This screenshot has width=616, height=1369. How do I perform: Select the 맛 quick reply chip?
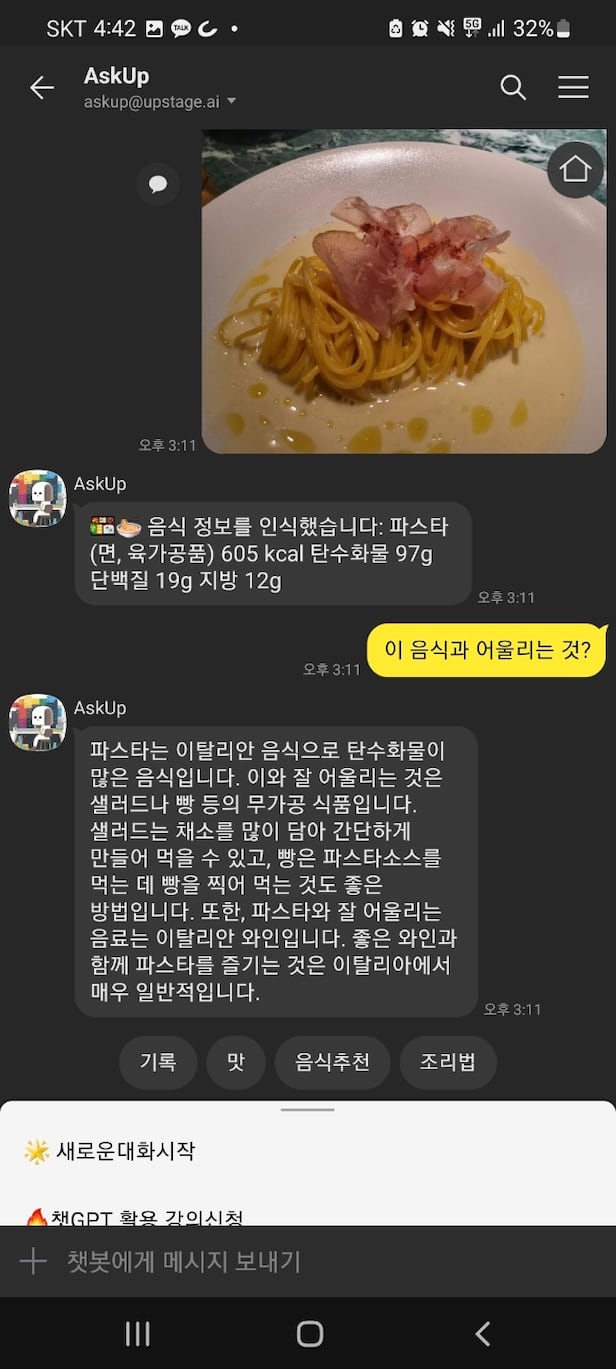coord(236,1061)
